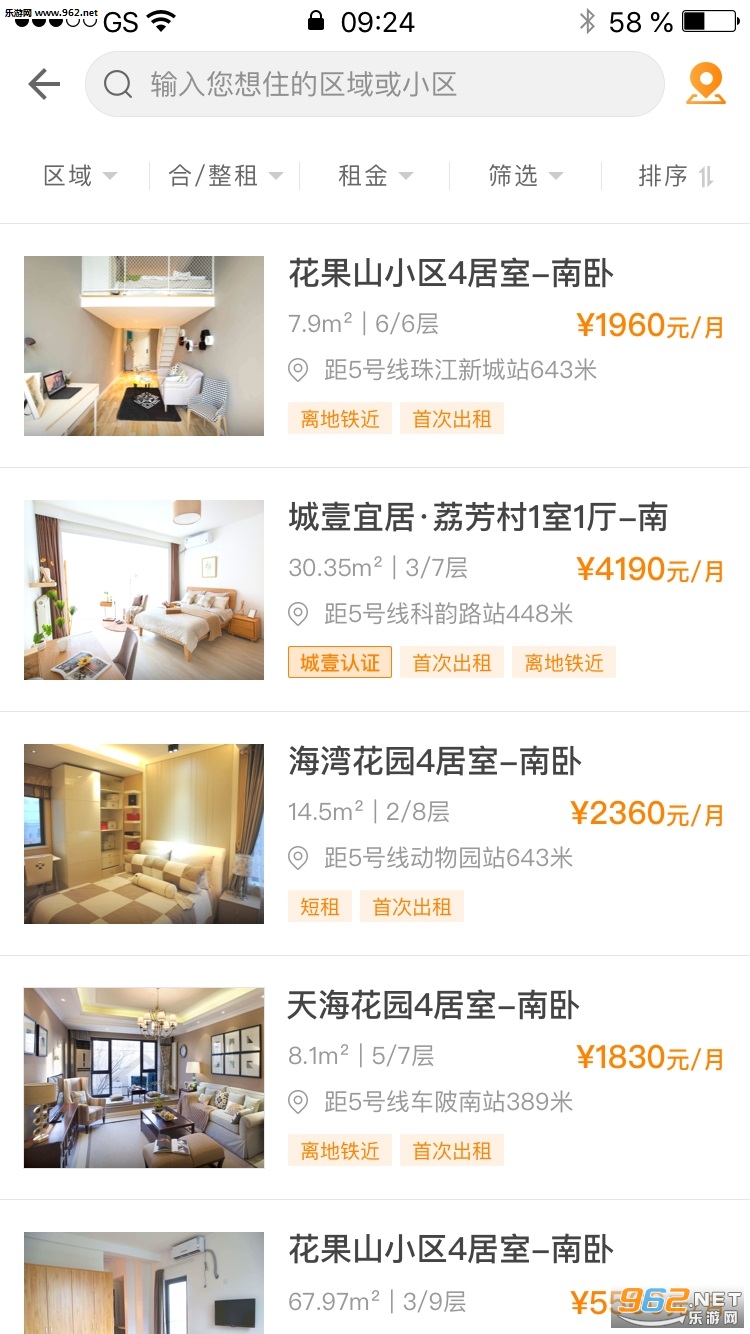Open the 花果山小区4居室 listing with 67.97m²
This screenshot has height=1334, width=750.
[x=375, y=1268]
